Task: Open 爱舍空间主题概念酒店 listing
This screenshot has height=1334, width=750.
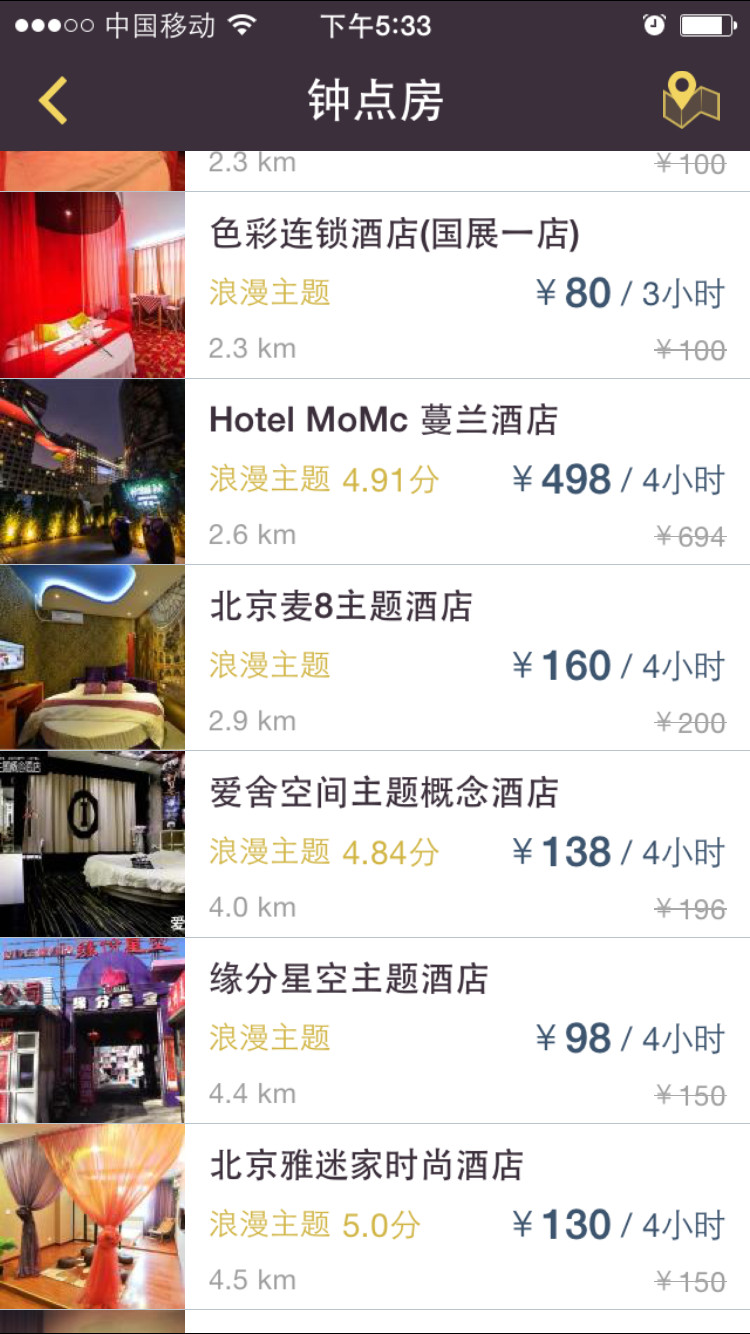Action: coord(383,793)
